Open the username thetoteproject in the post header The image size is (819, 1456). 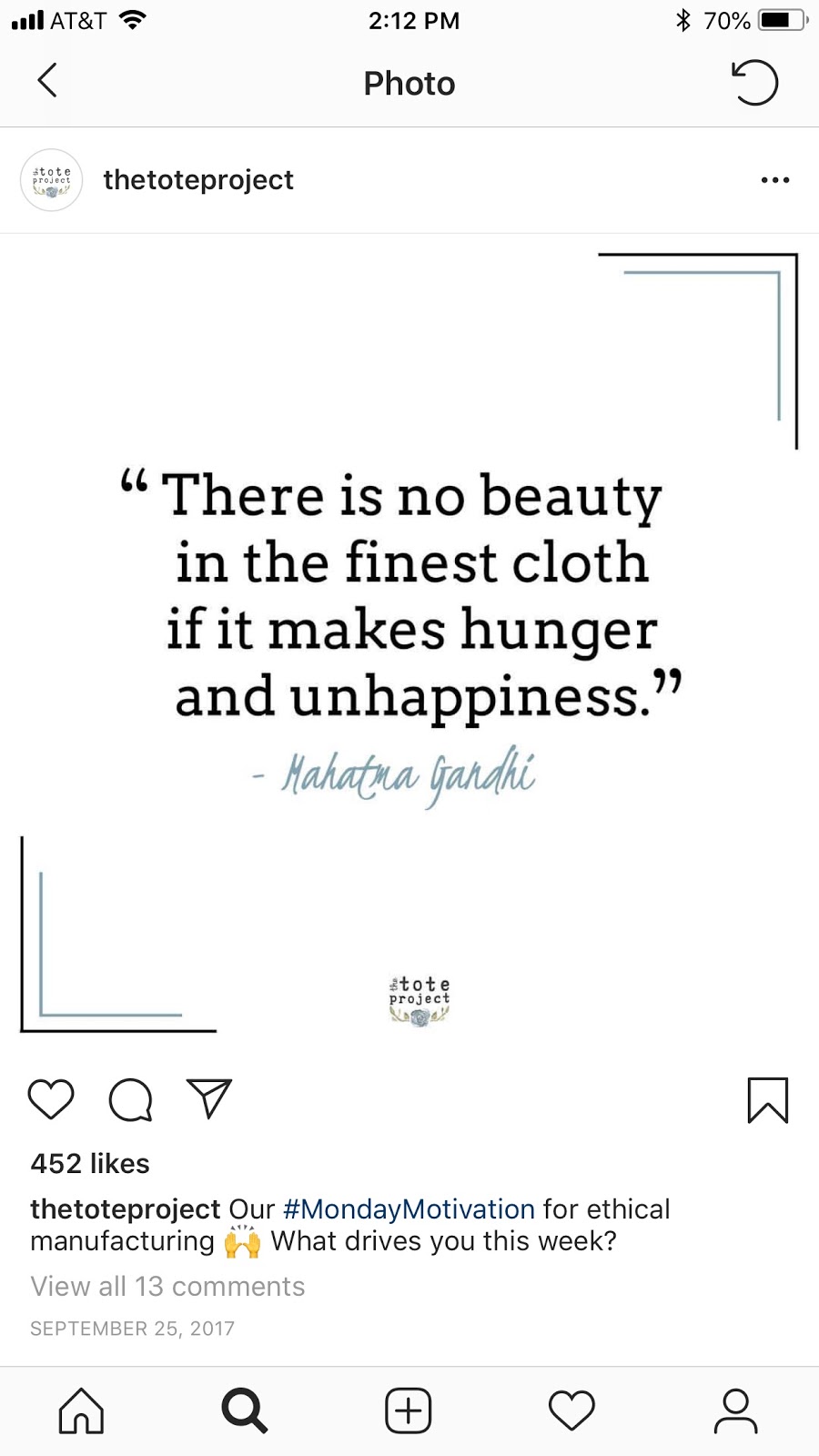pyautogui.click(x=198, y=180)
